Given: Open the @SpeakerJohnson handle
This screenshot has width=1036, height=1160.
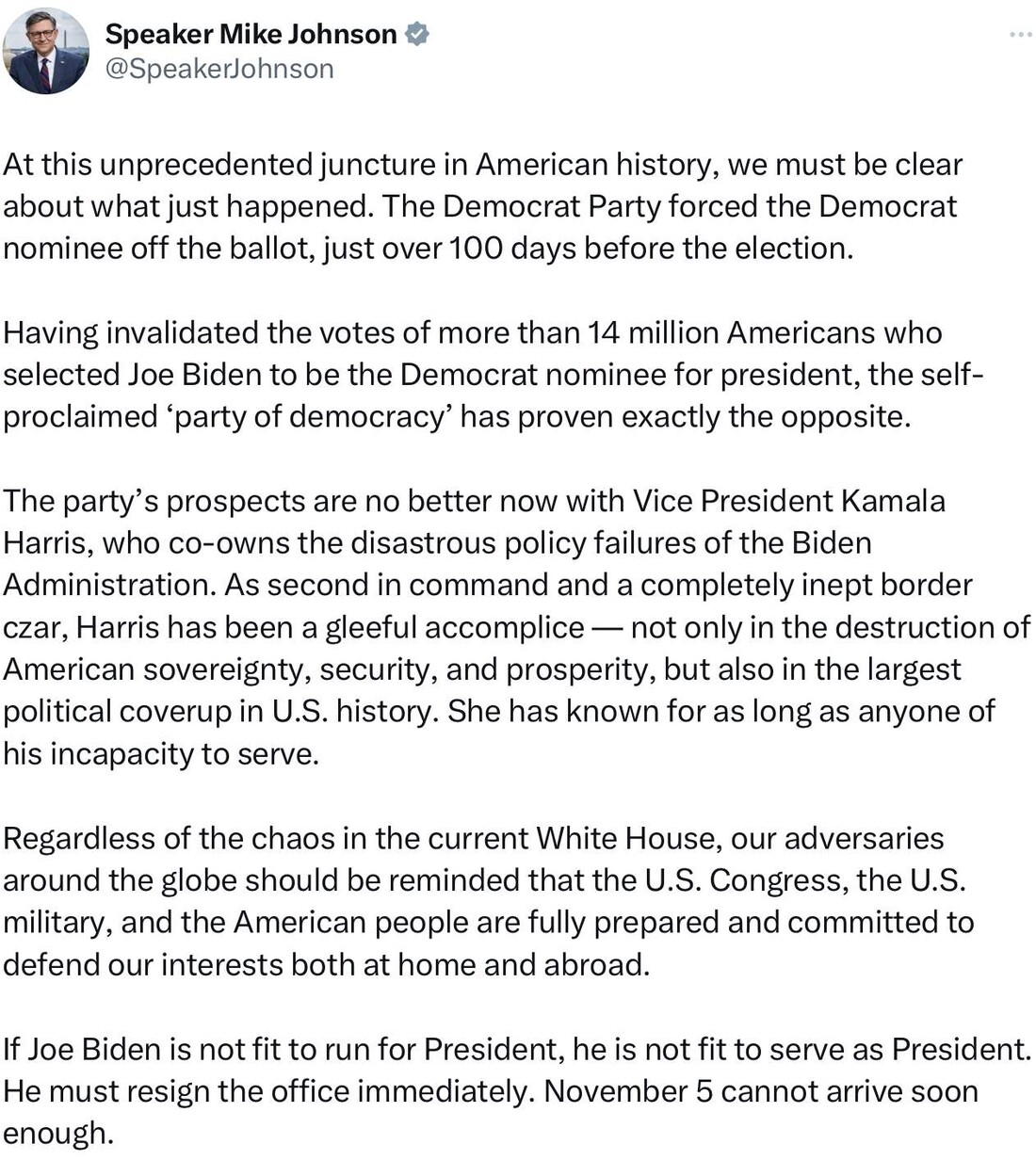Looking at the screenshot, I should click(219, 69).
